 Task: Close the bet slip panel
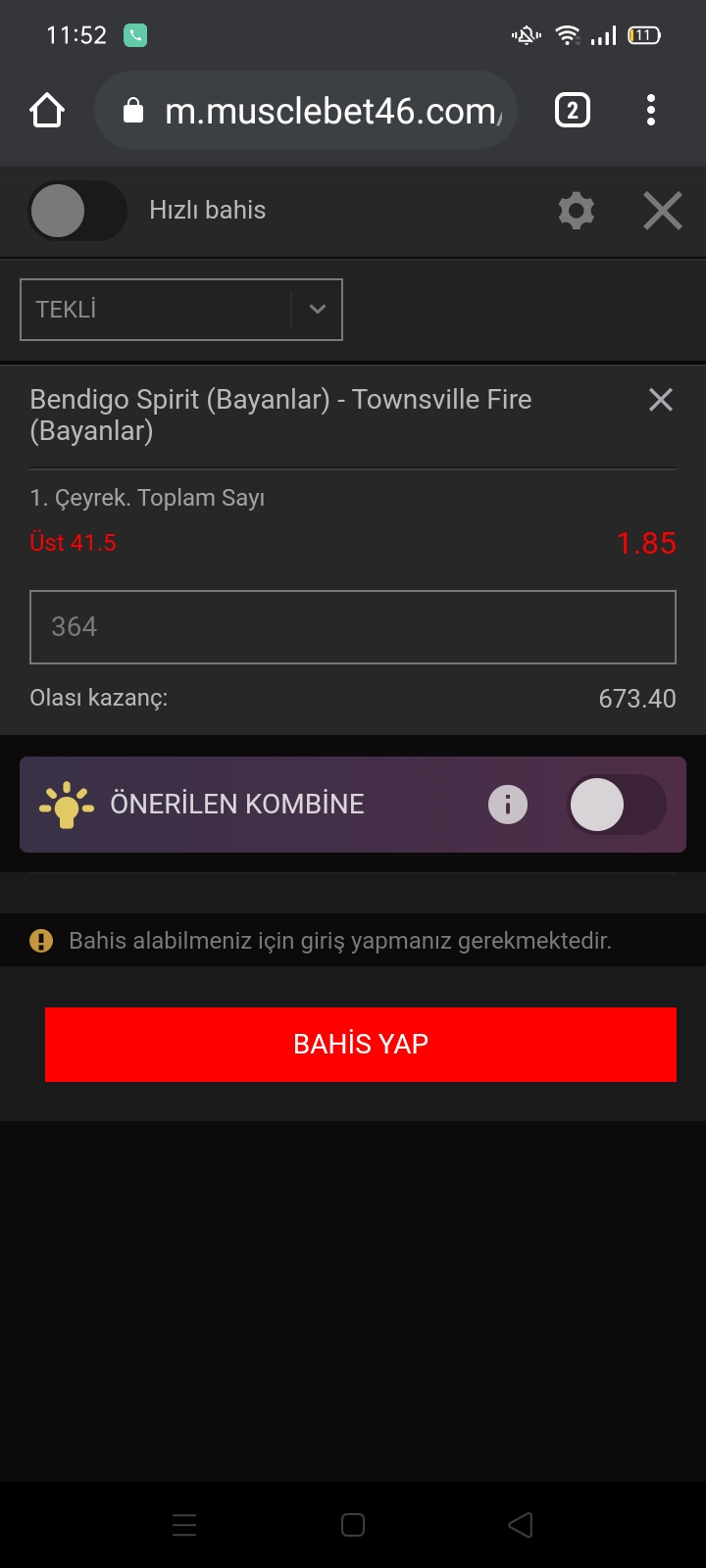(663, 211)
